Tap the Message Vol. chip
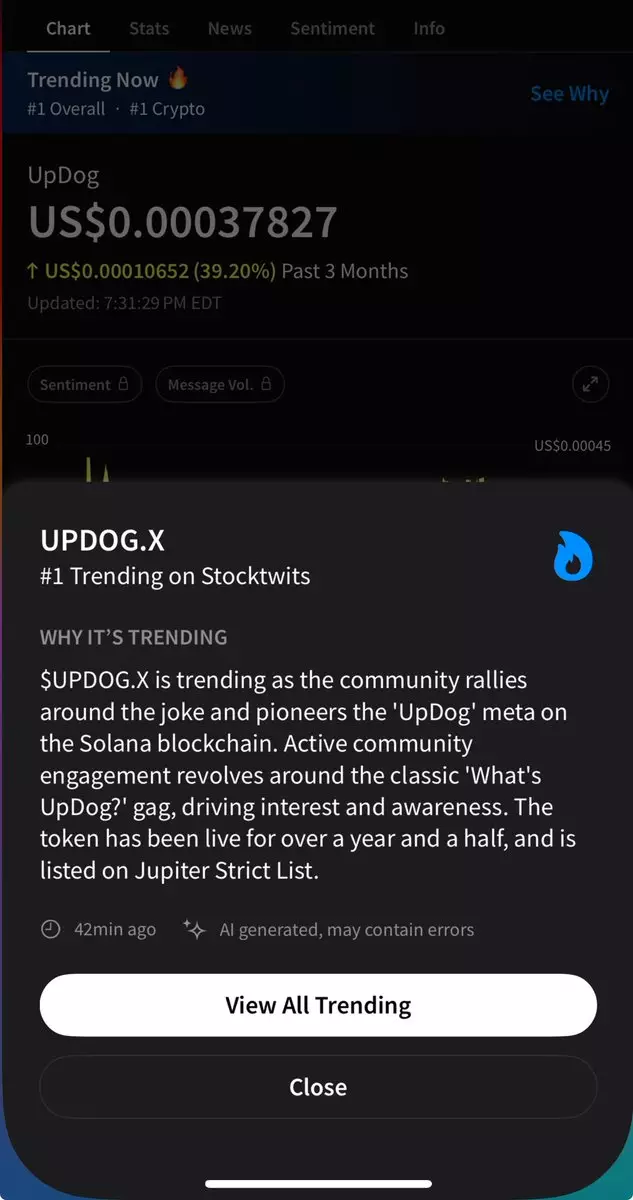 tap(219, 385)
